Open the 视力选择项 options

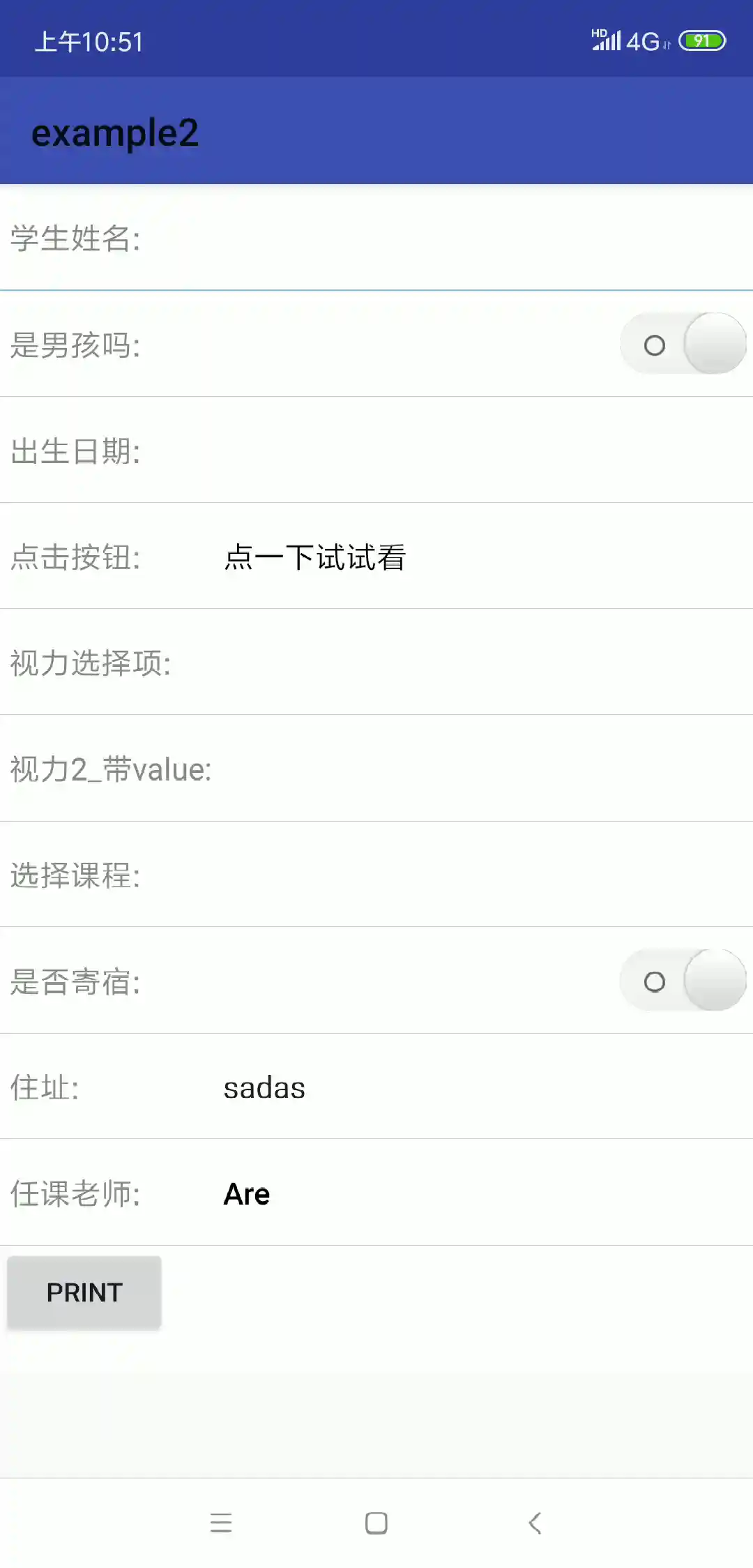click(x=446, y=663)
